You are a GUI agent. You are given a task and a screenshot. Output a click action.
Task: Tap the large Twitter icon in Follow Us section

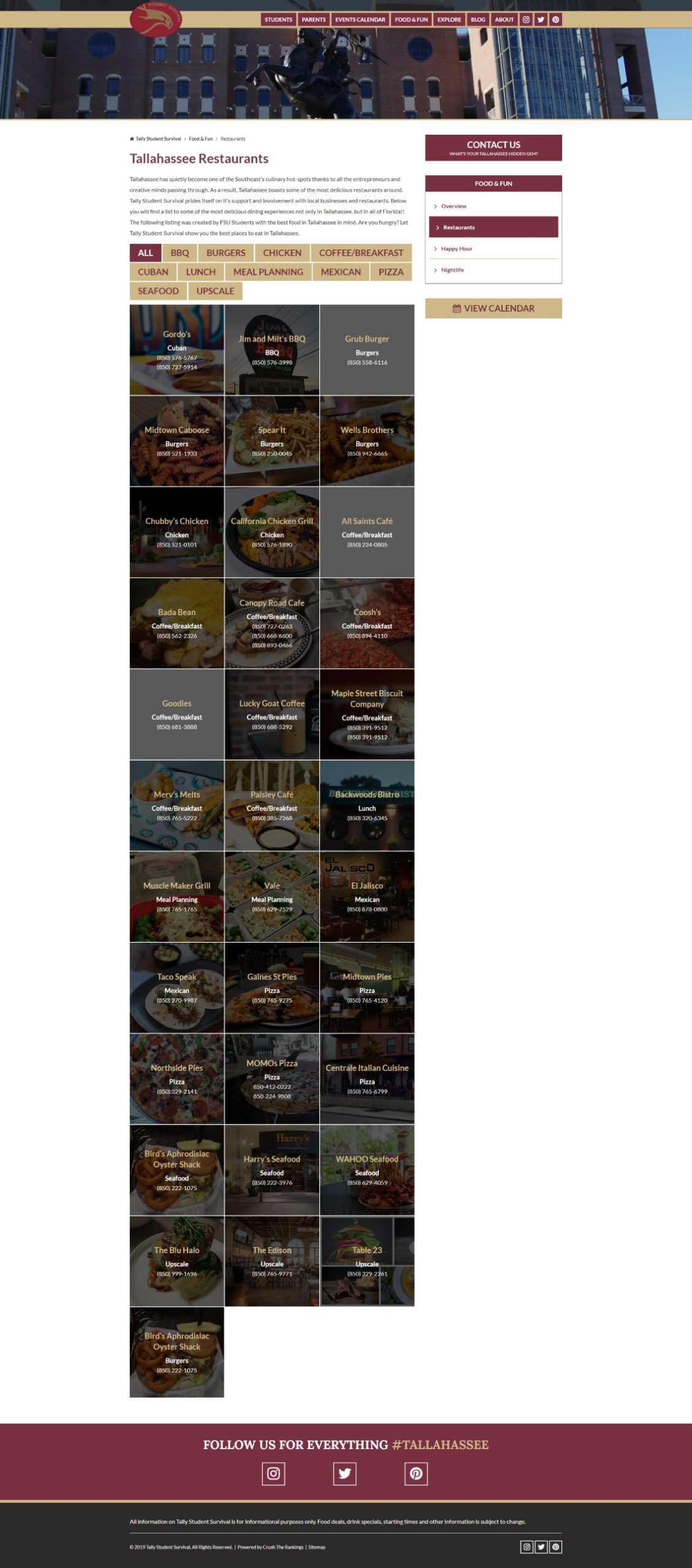(x=344, y=1474)
